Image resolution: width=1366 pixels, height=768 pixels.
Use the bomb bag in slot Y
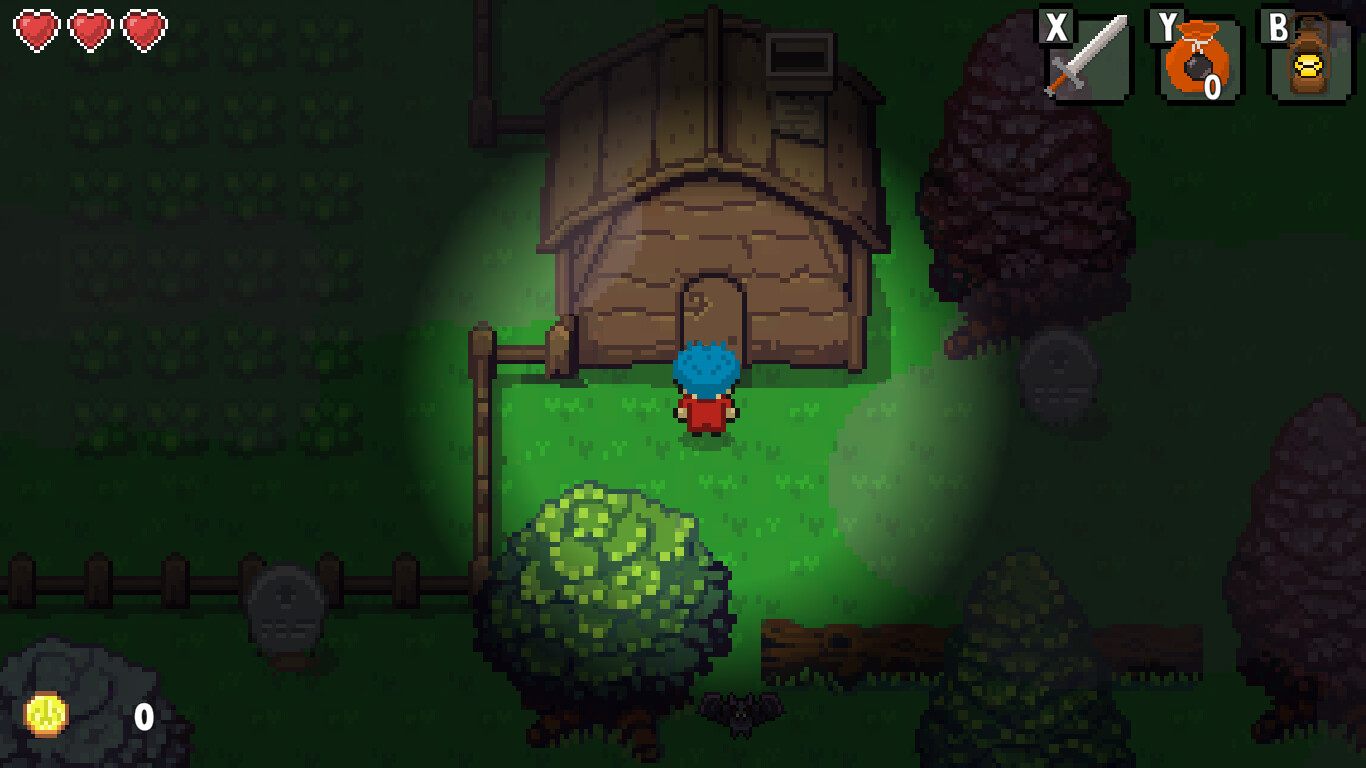click(x=1200, y=60)
